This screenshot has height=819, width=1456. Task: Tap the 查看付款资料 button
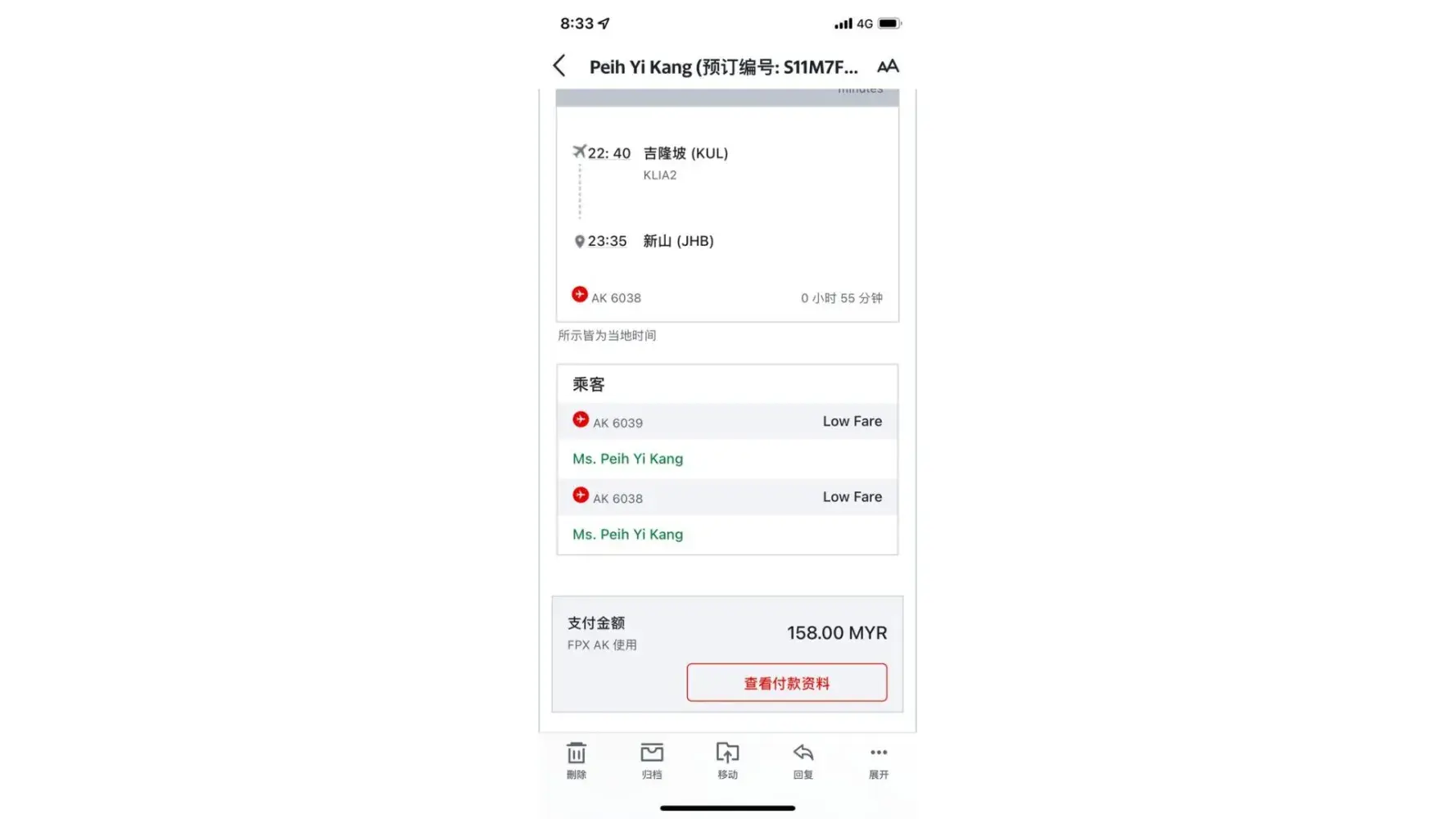[x=786, y=682]
